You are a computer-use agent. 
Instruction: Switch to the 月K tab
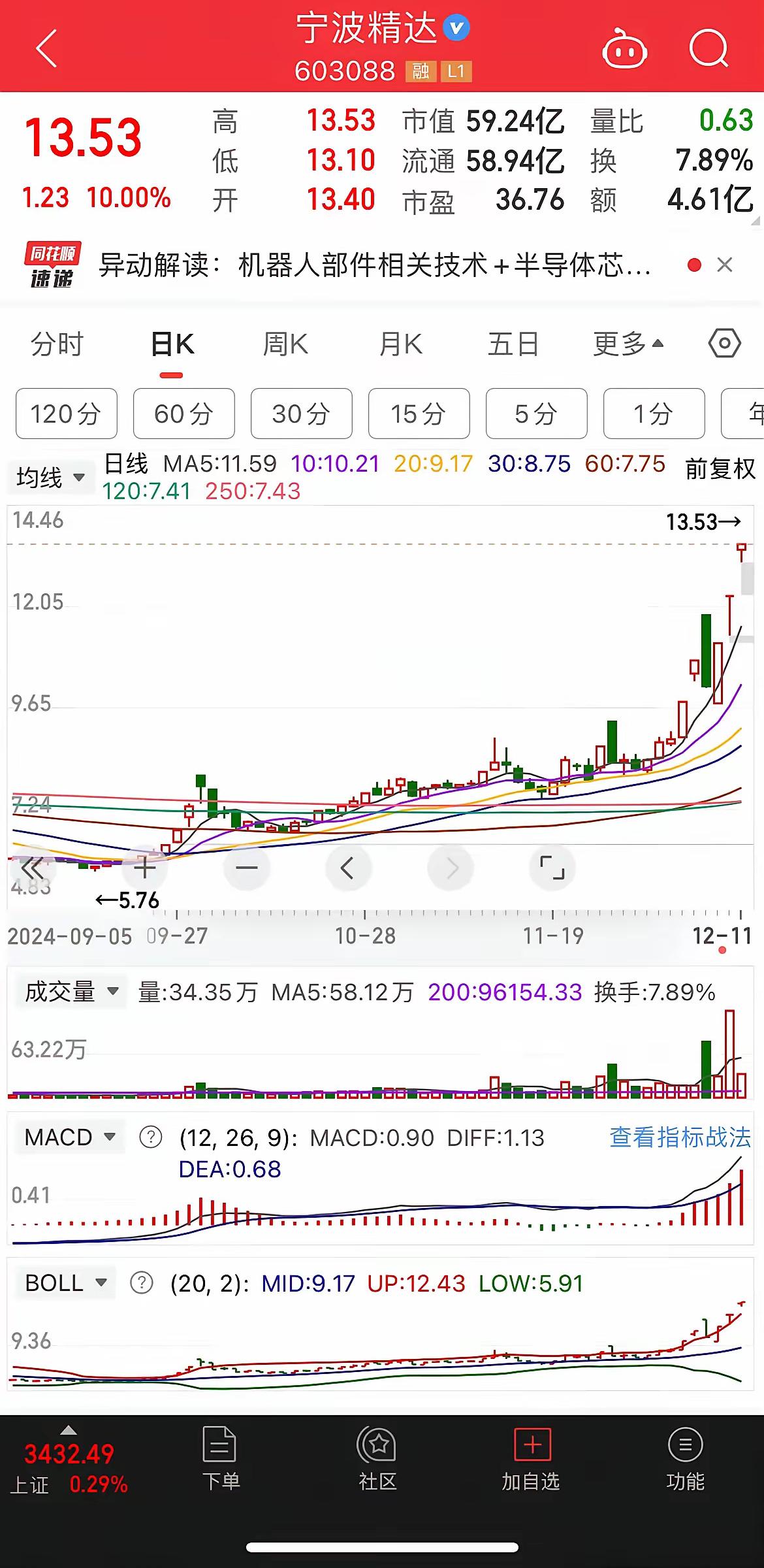click(401, 344)
